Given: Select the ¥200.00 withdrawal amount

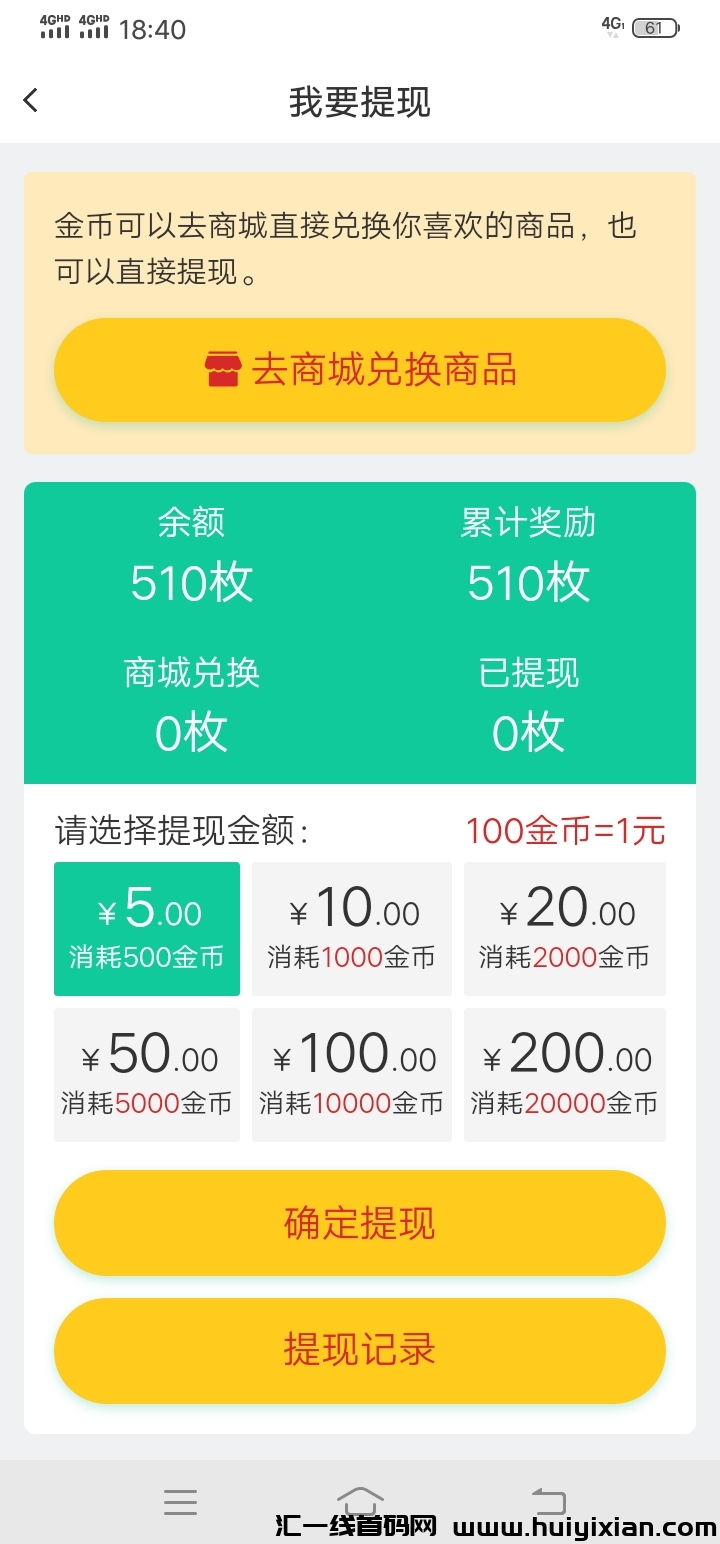Looking at the screenshot, I should 565,1075.
